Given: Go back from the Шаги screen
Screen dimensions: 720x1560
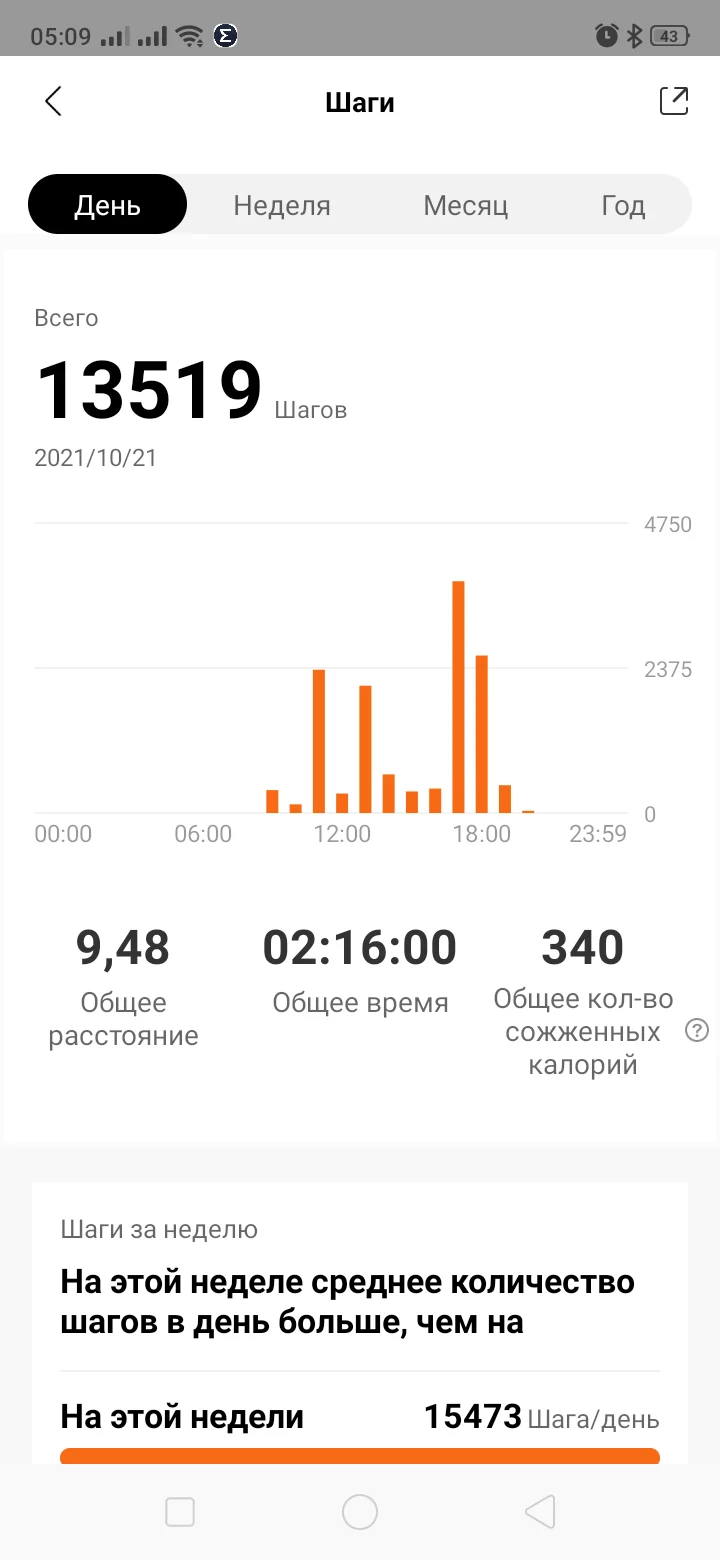Looking at the screenshot, I should click(53, 101).
